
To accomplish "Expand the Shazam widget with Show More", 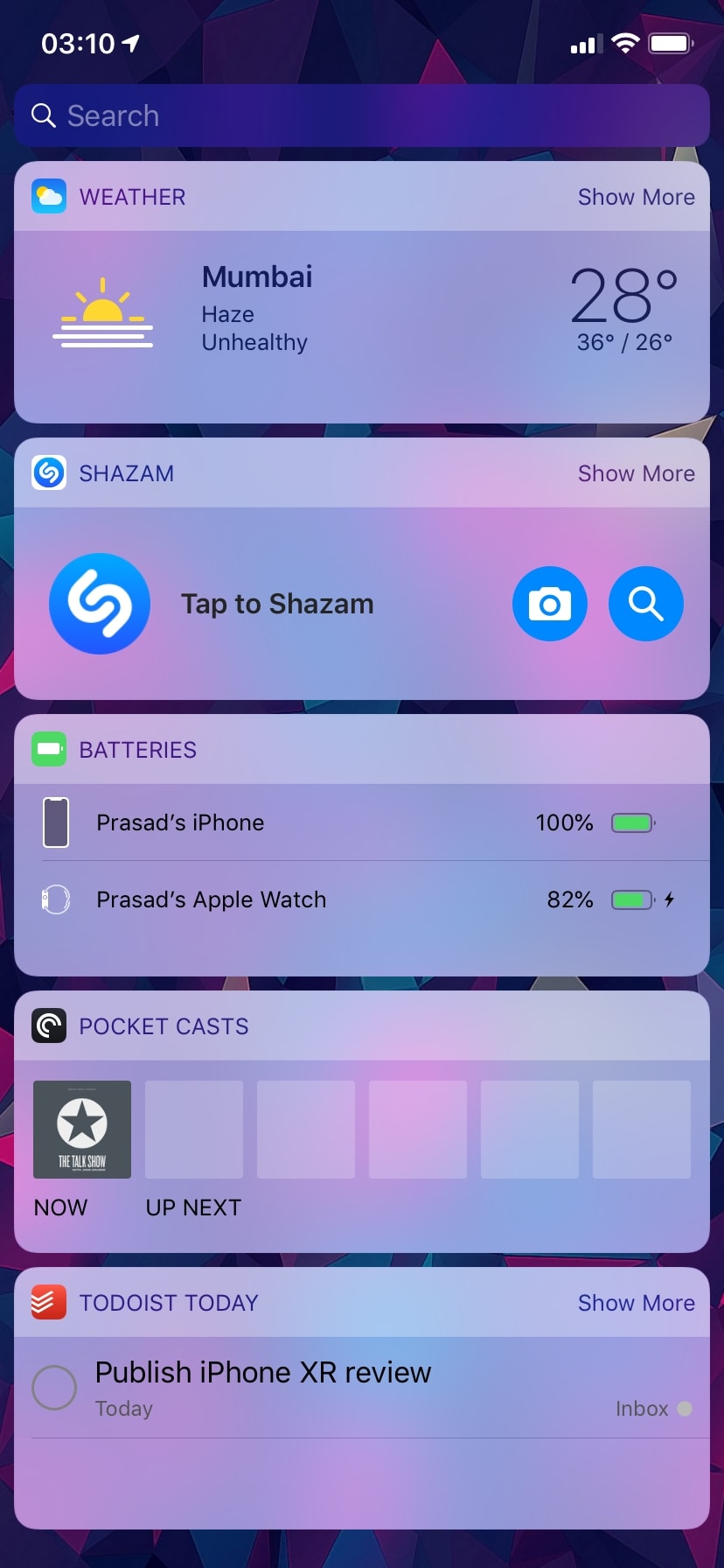I will (636, 473).
